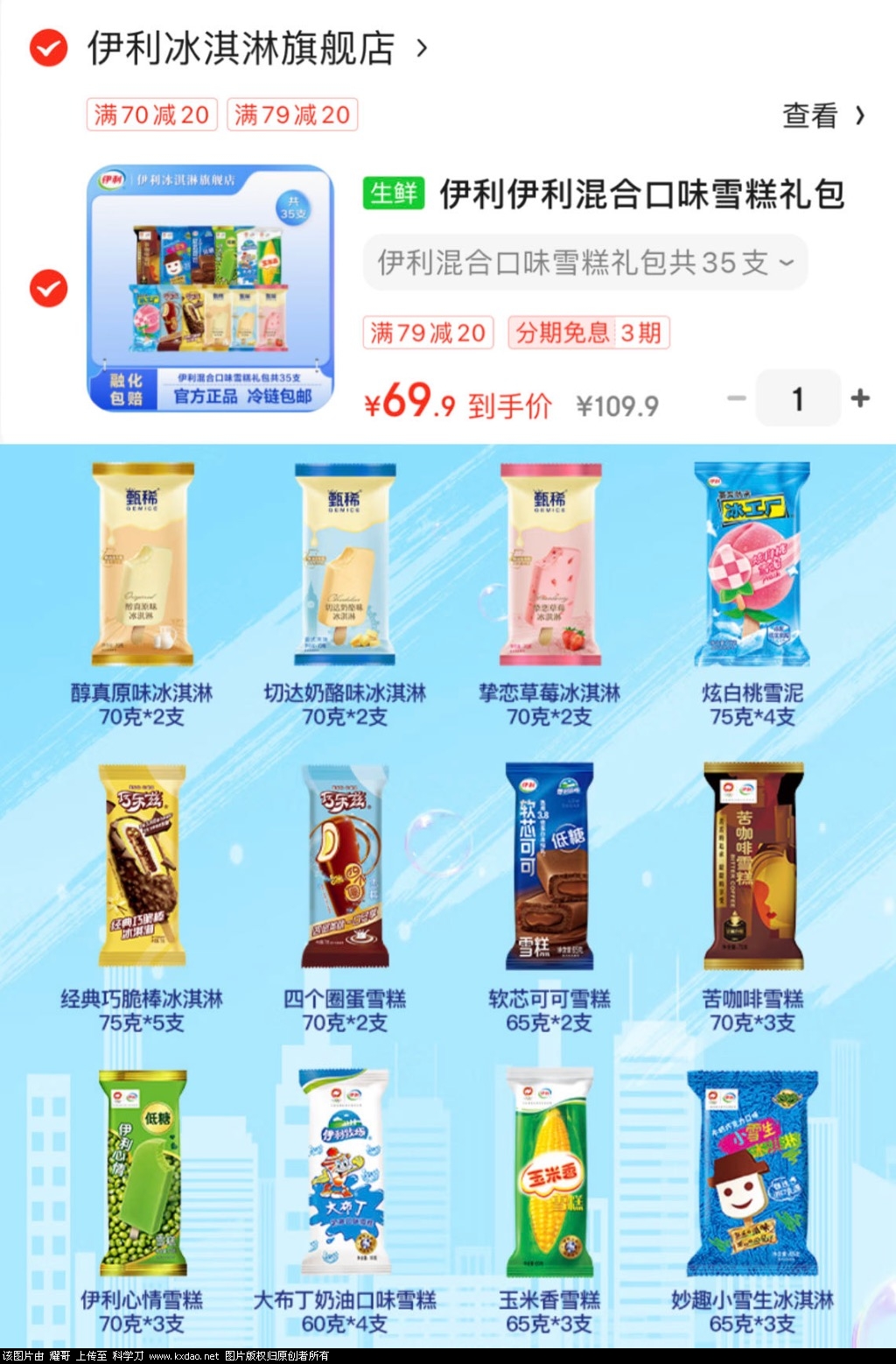
Task: Expand the 共35支 specification dropdown
Action: (584, 262)
